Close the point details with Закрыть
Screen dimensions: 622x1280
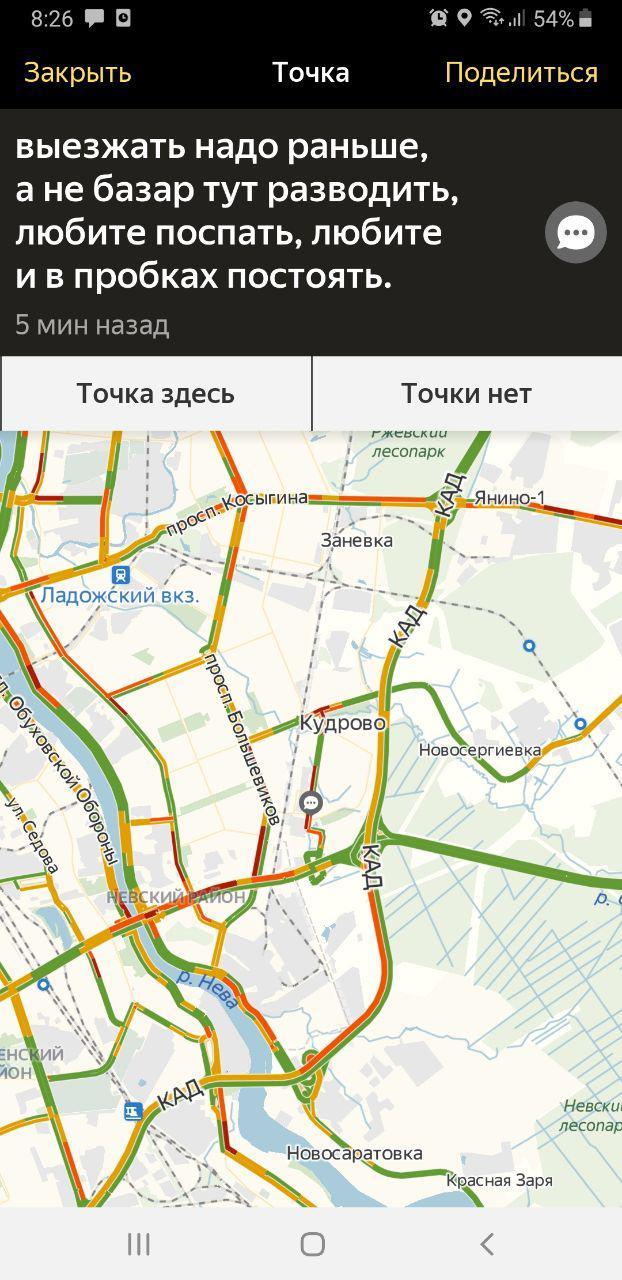[78, 73]
